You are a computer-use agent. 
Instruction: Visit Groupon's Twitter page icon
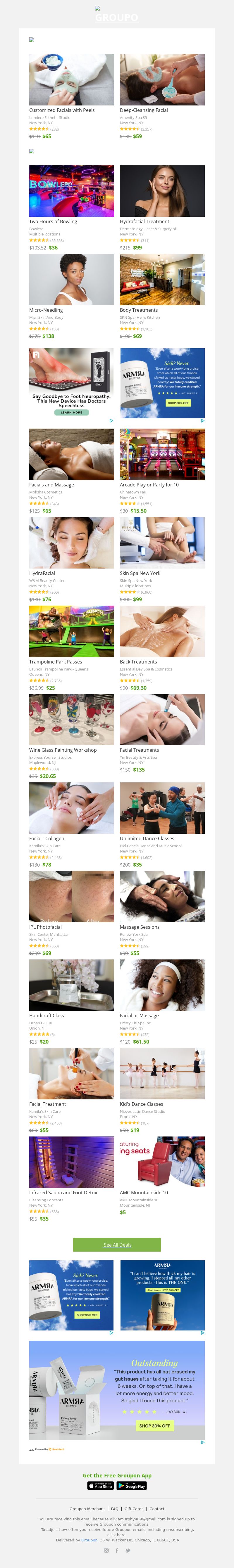click(x=127, y=1550)
